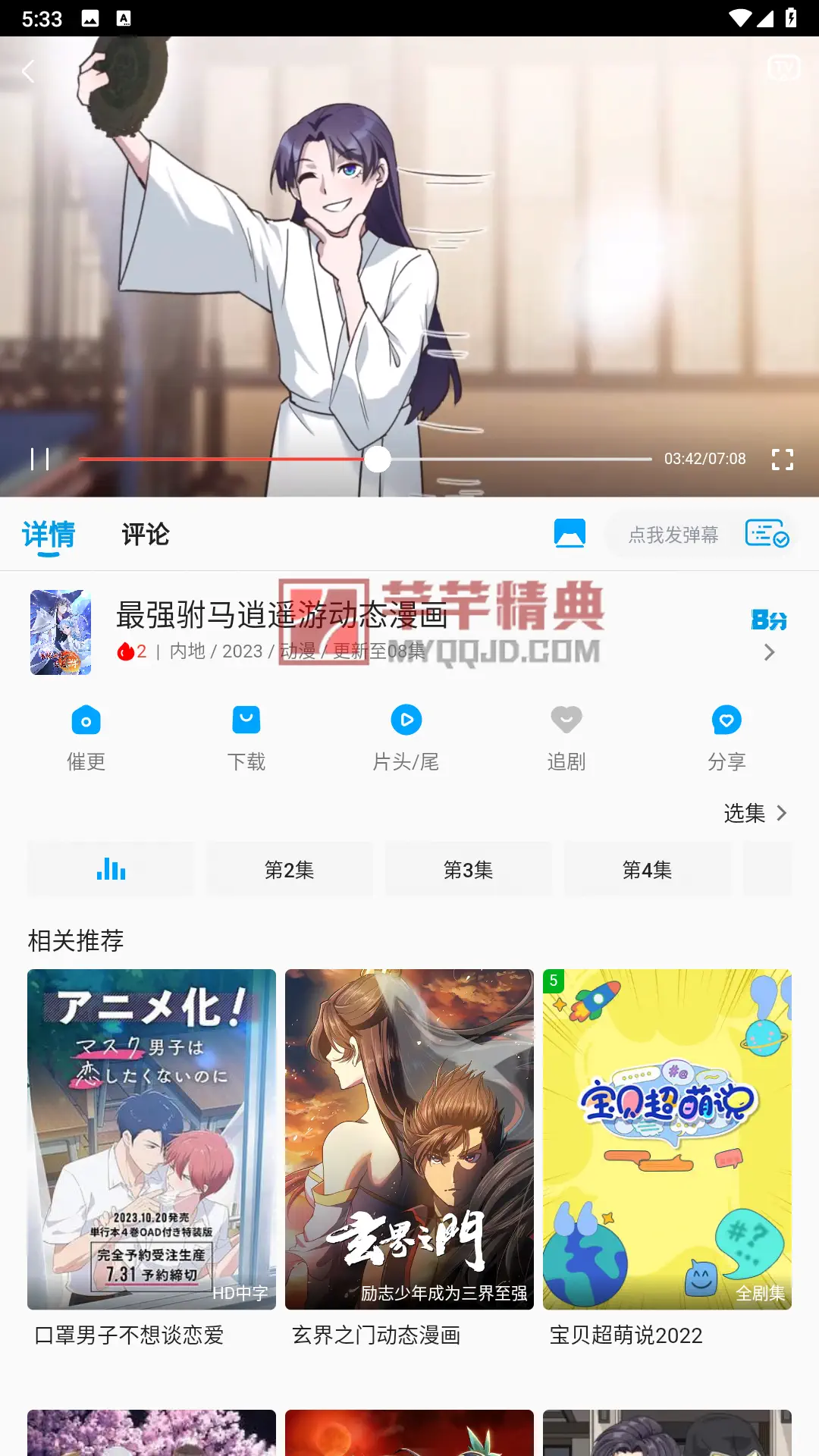
Task: Cast the video to TV
Action: pos(783,68)
